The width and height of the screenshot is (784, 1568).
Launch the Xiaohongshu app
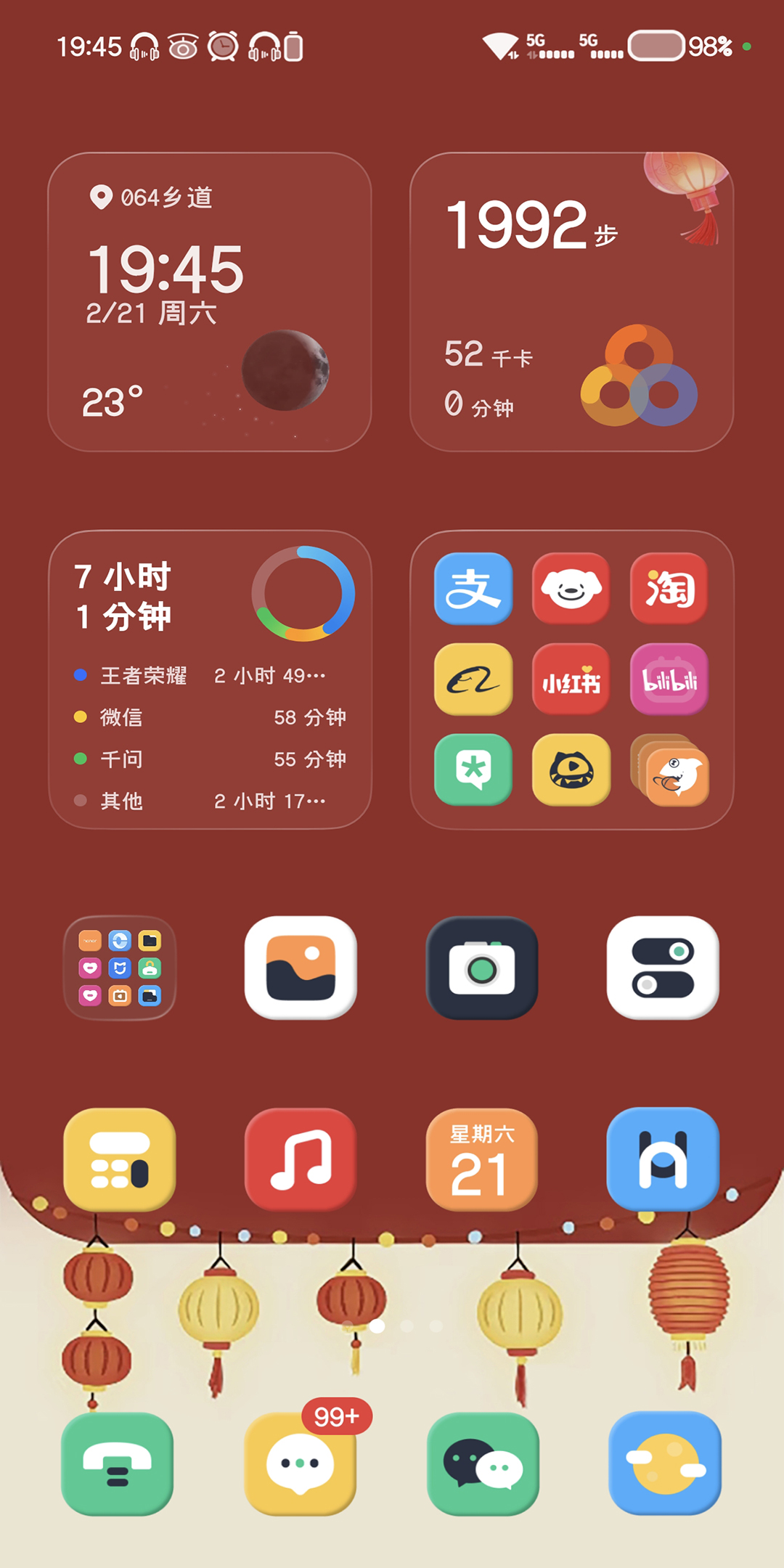[x=571, y=679]
